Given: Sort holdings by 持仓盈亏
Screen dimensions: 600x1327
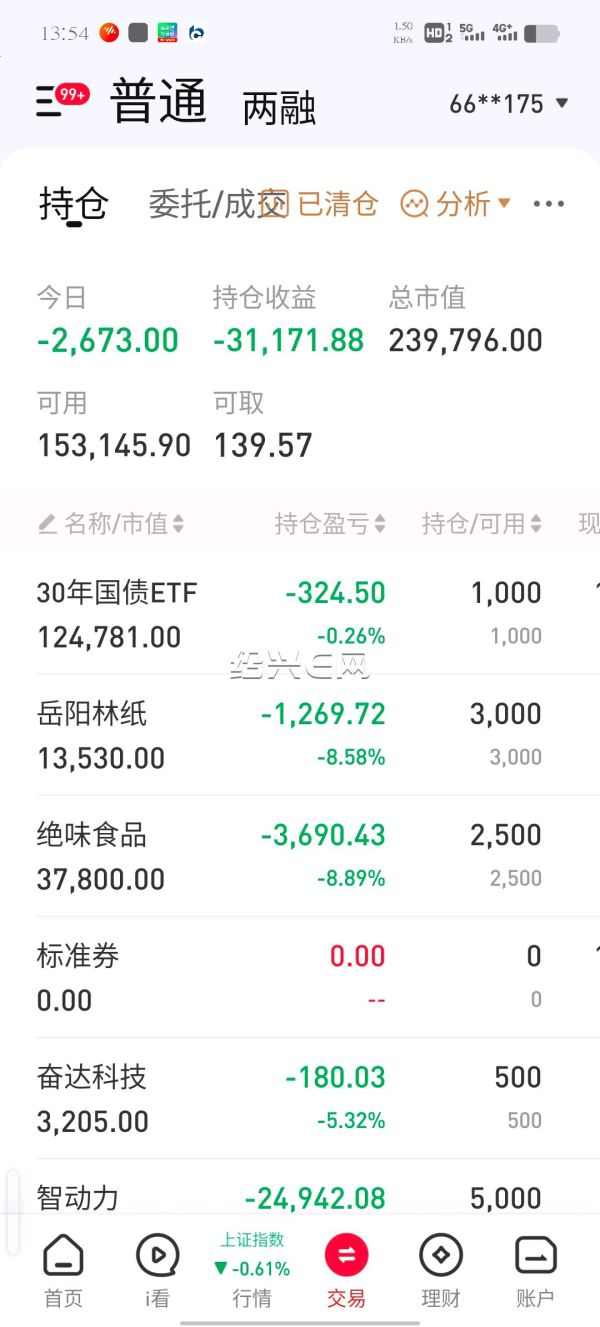Looking at the screenshot, I should tap(330, 523).
